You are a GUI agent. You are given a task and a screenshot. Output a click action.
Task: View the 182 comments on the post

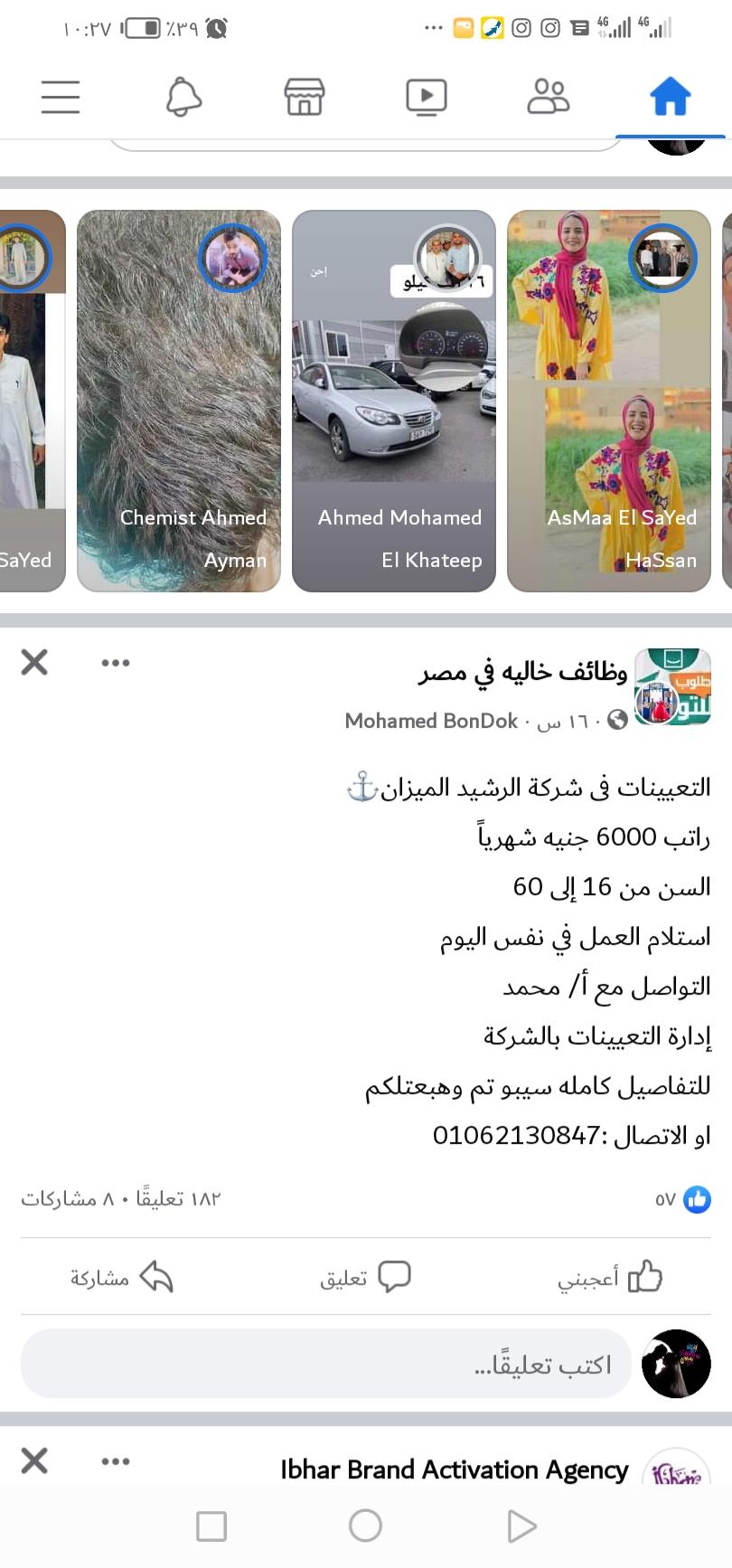178,1199
